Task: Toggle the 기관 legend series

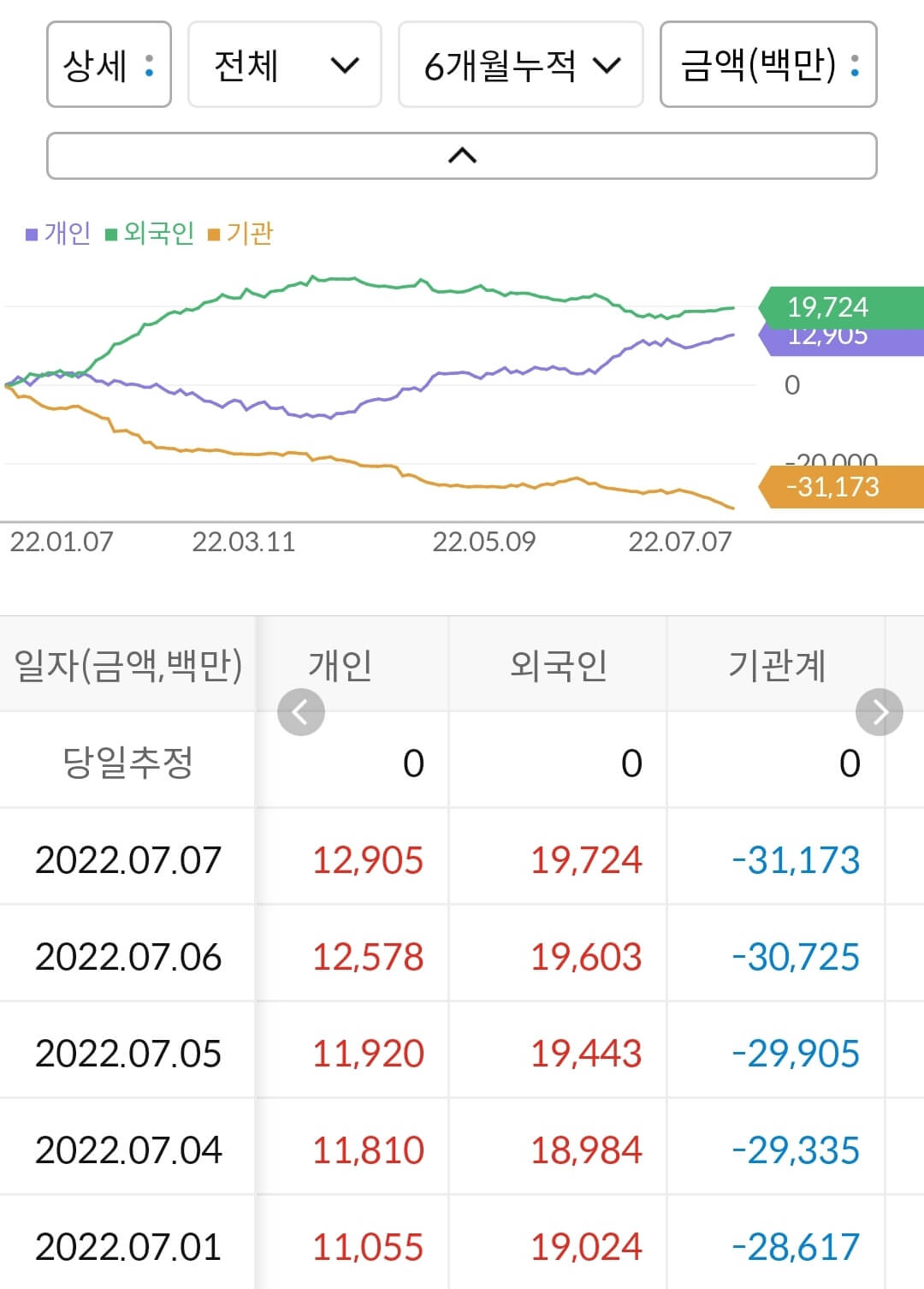Action: pyautogui.click(x=249, y=234)
